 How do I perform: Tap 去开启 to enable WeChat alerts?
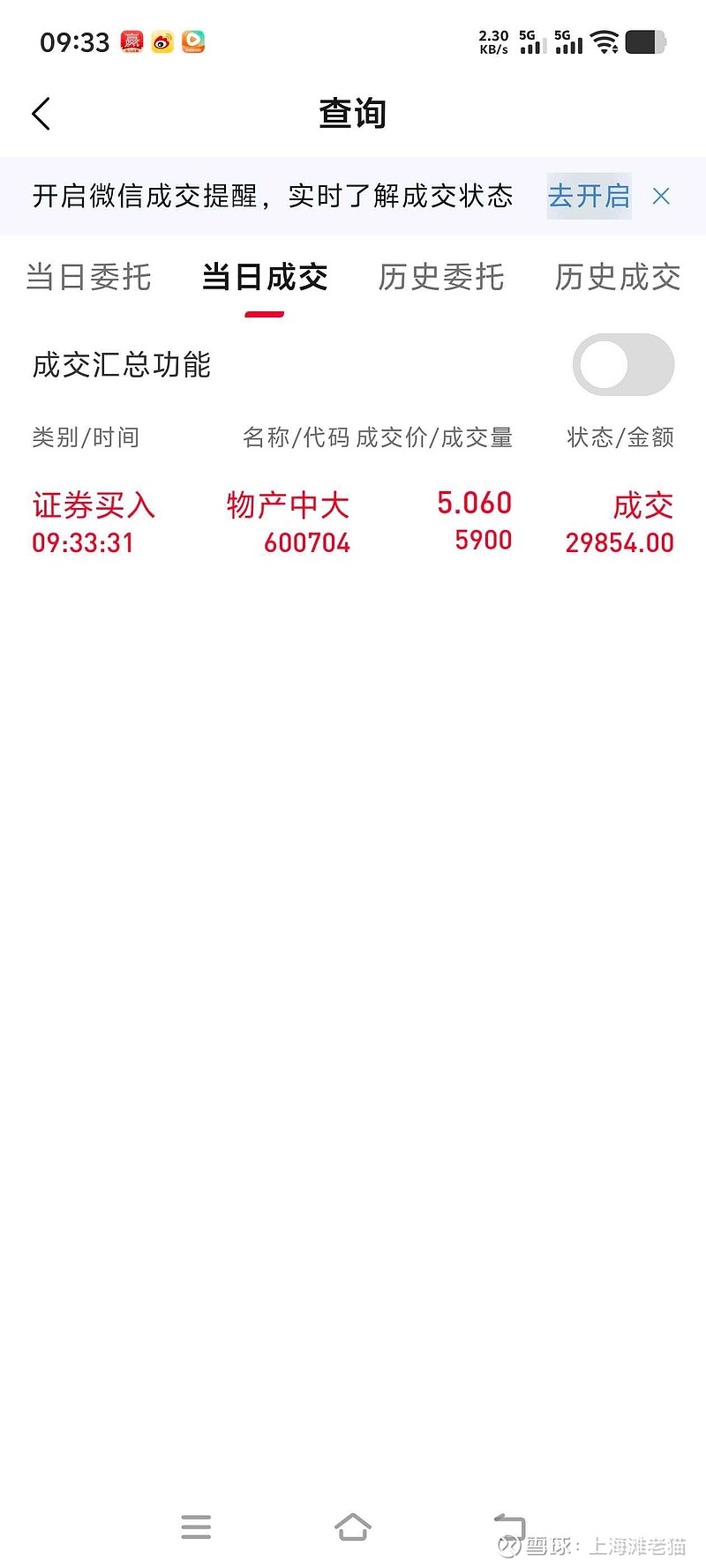[x=589, y=196]
